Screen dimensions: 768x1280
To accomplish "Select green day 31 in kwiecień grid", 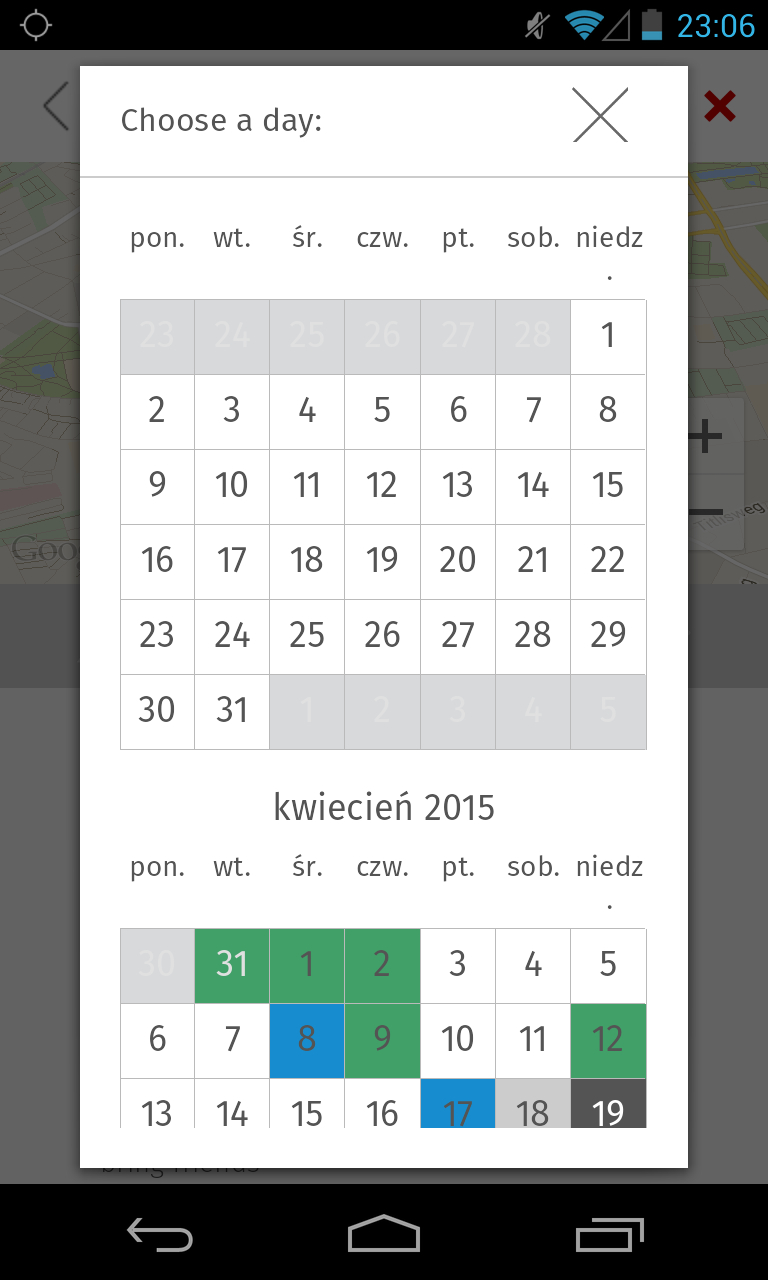I will click(232, 966).
